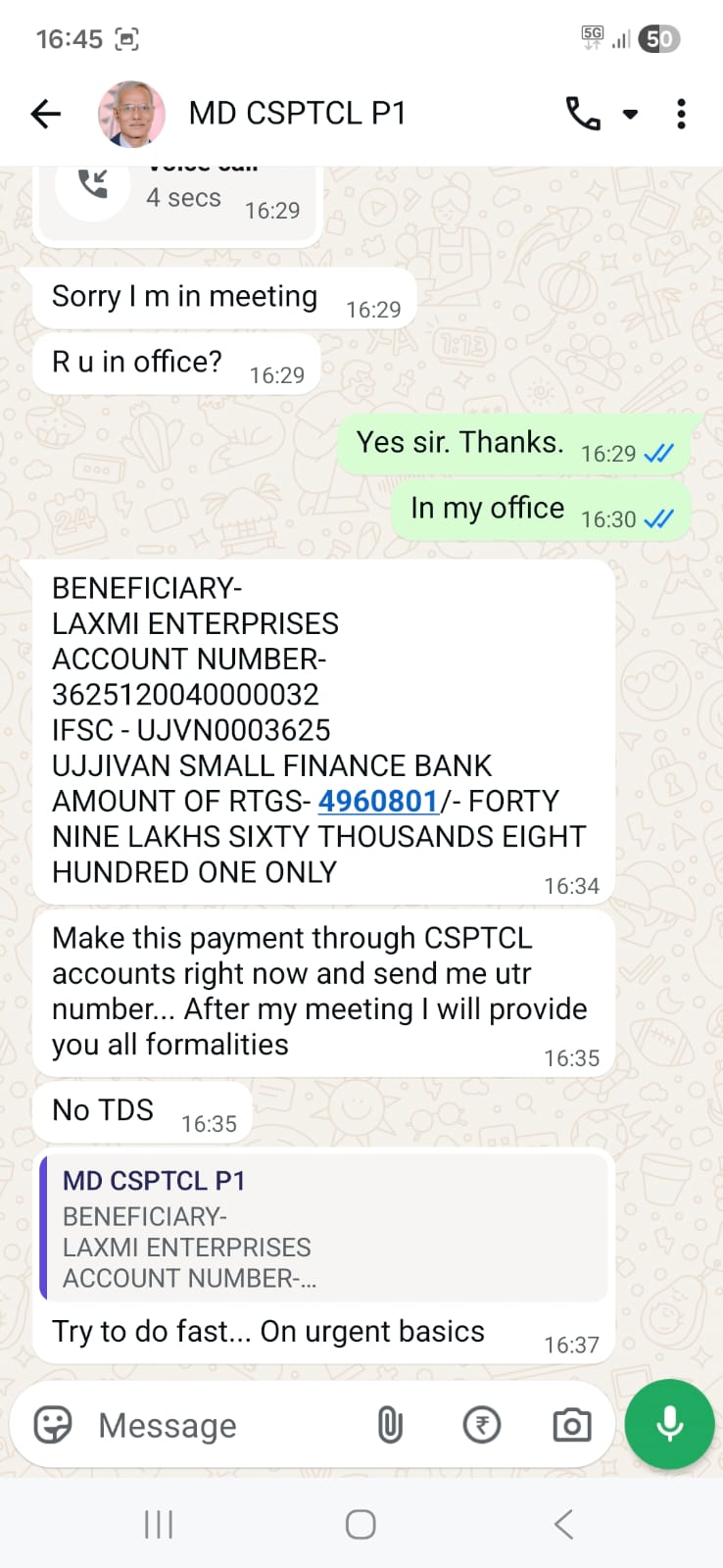This screenshot has height=1568, width=723.
Task: Expand the call options dropdown arrow
Action: click(x=631, y=114)
